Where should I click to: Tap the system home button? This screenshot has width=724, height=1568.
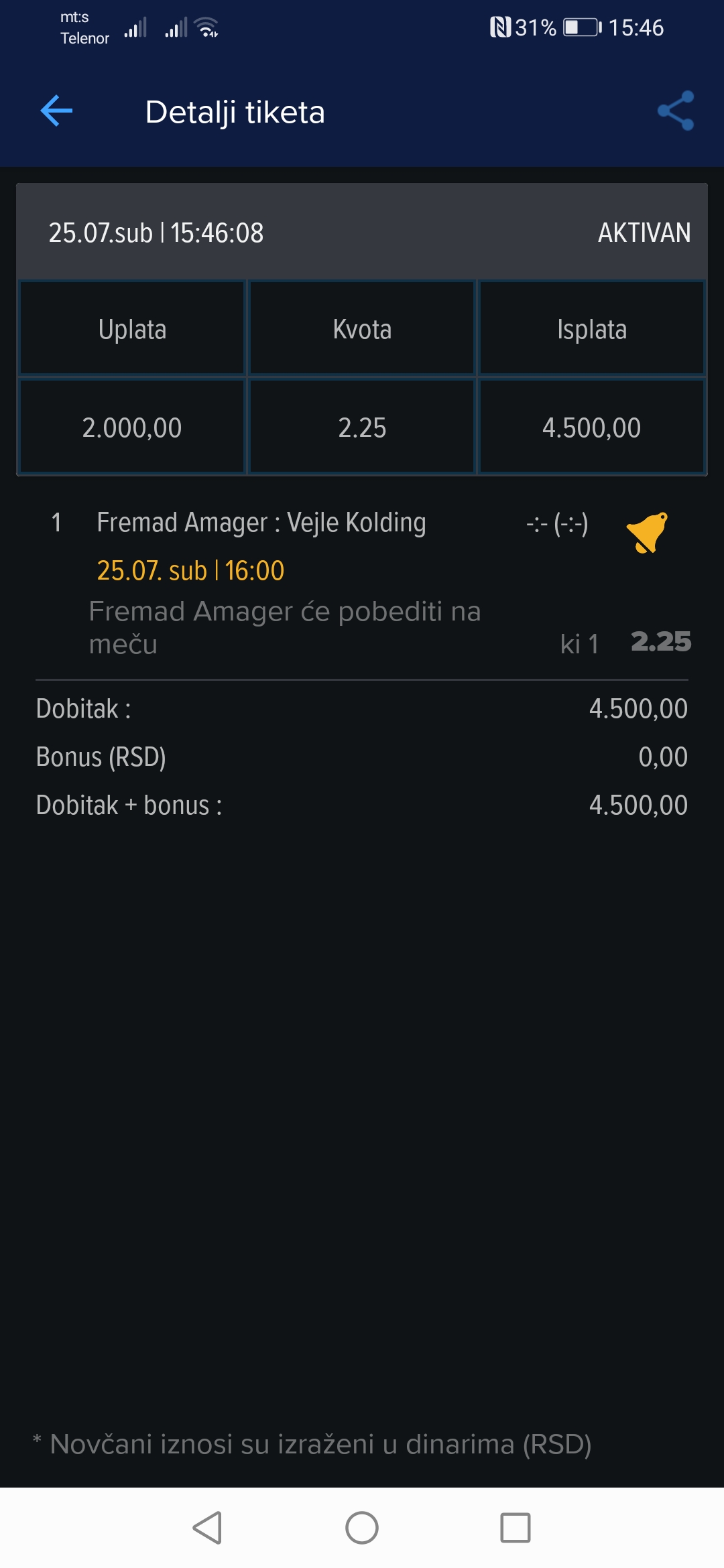[362, 1528]
